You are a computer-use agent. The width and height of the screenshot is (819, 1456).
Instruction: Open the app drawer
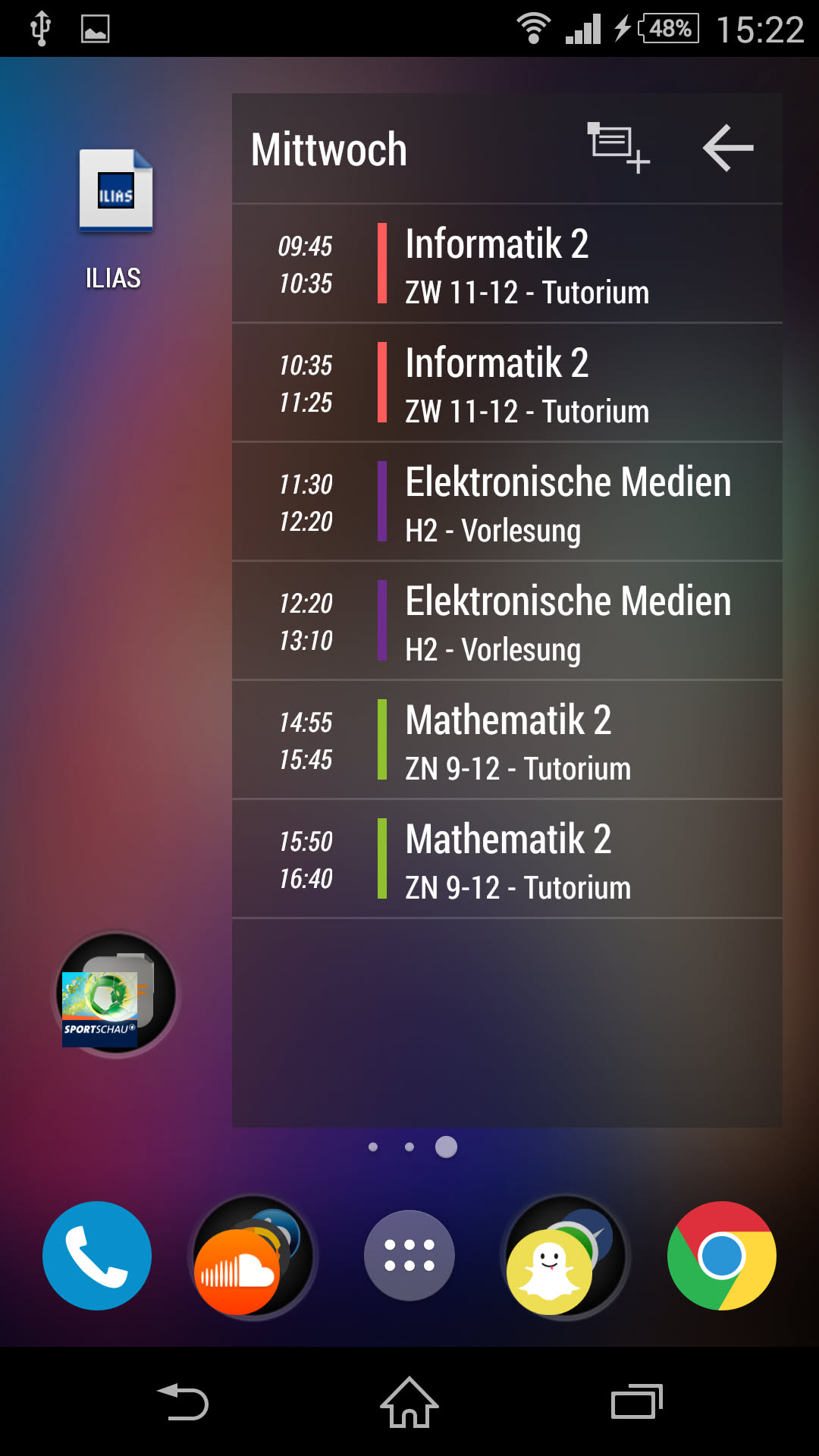click(409, 1256)
